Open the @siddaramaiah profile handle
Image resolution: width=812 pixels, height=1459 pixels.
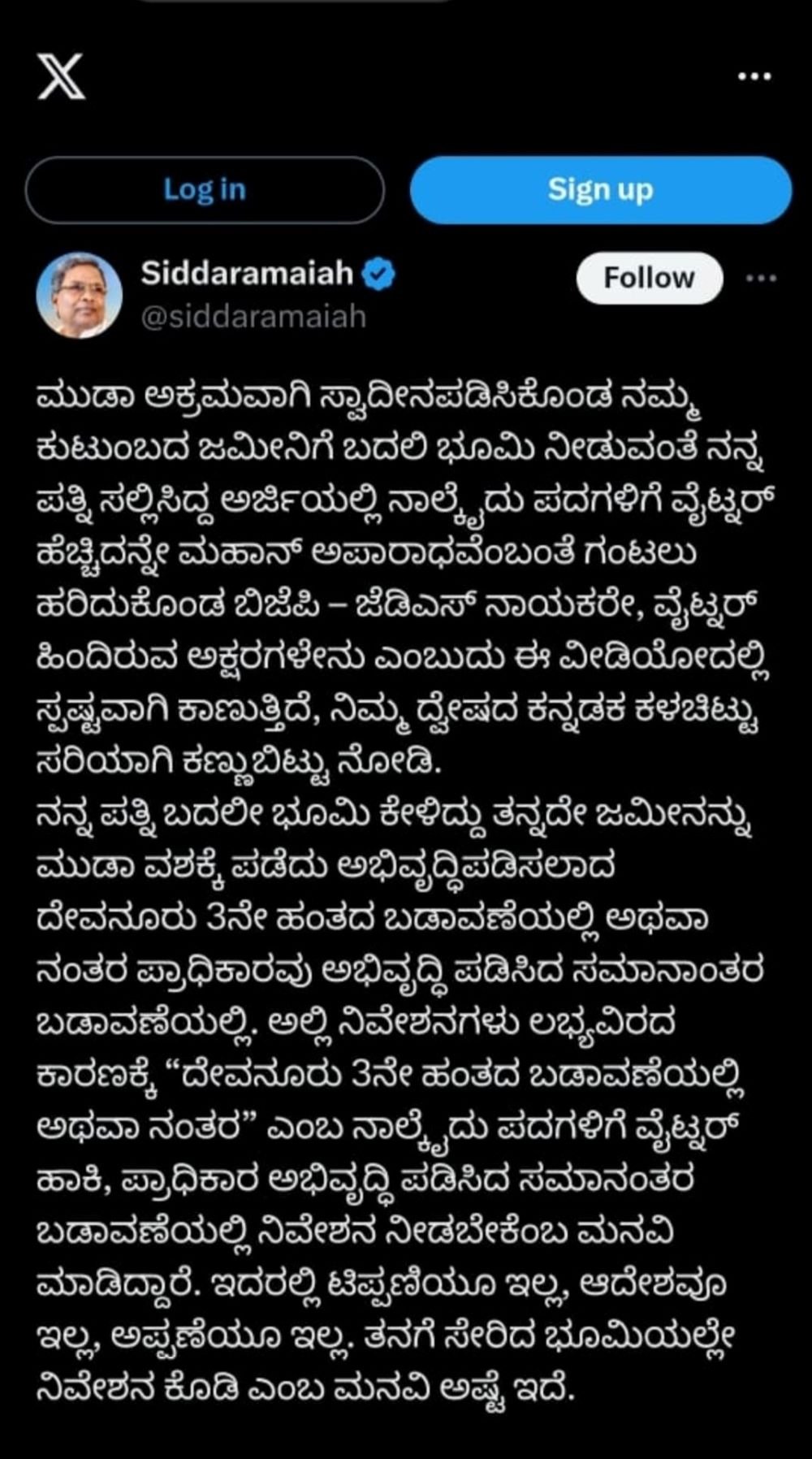click(253, 316)
